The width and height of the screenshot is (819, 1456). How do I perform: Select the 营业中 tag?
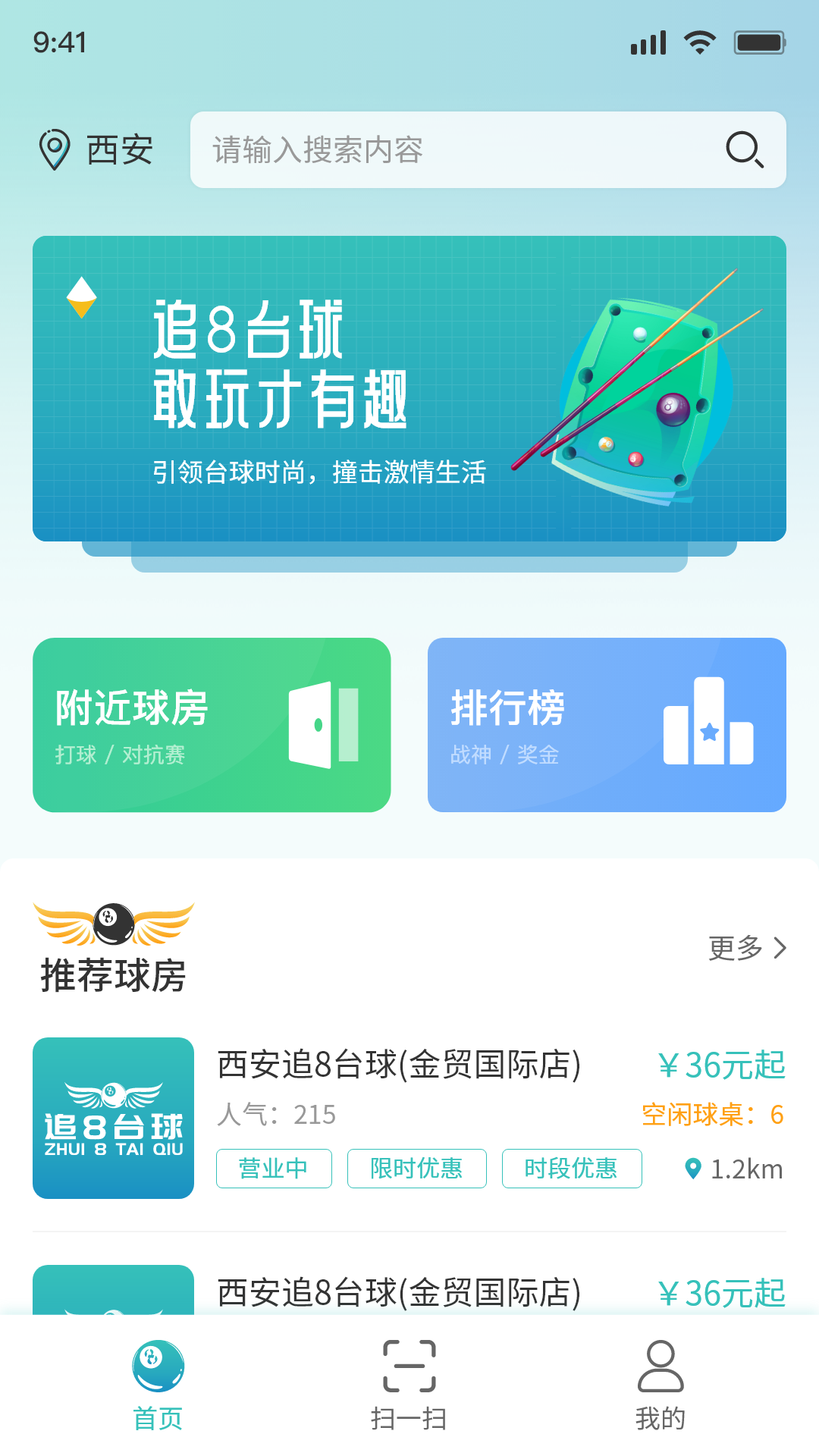pyautogui.click(x=274, y=1169)
